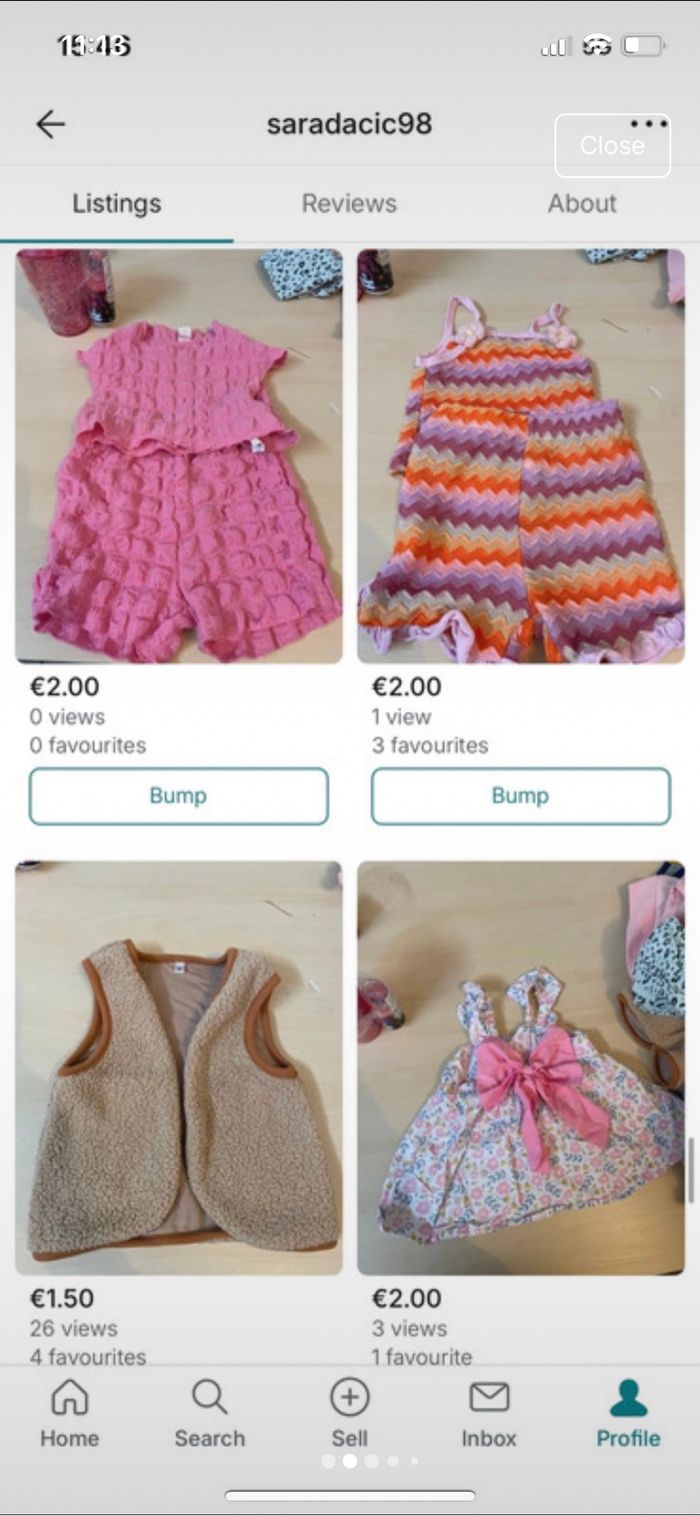
Task: Open the Inbox tab
Action: (489, 1413)
